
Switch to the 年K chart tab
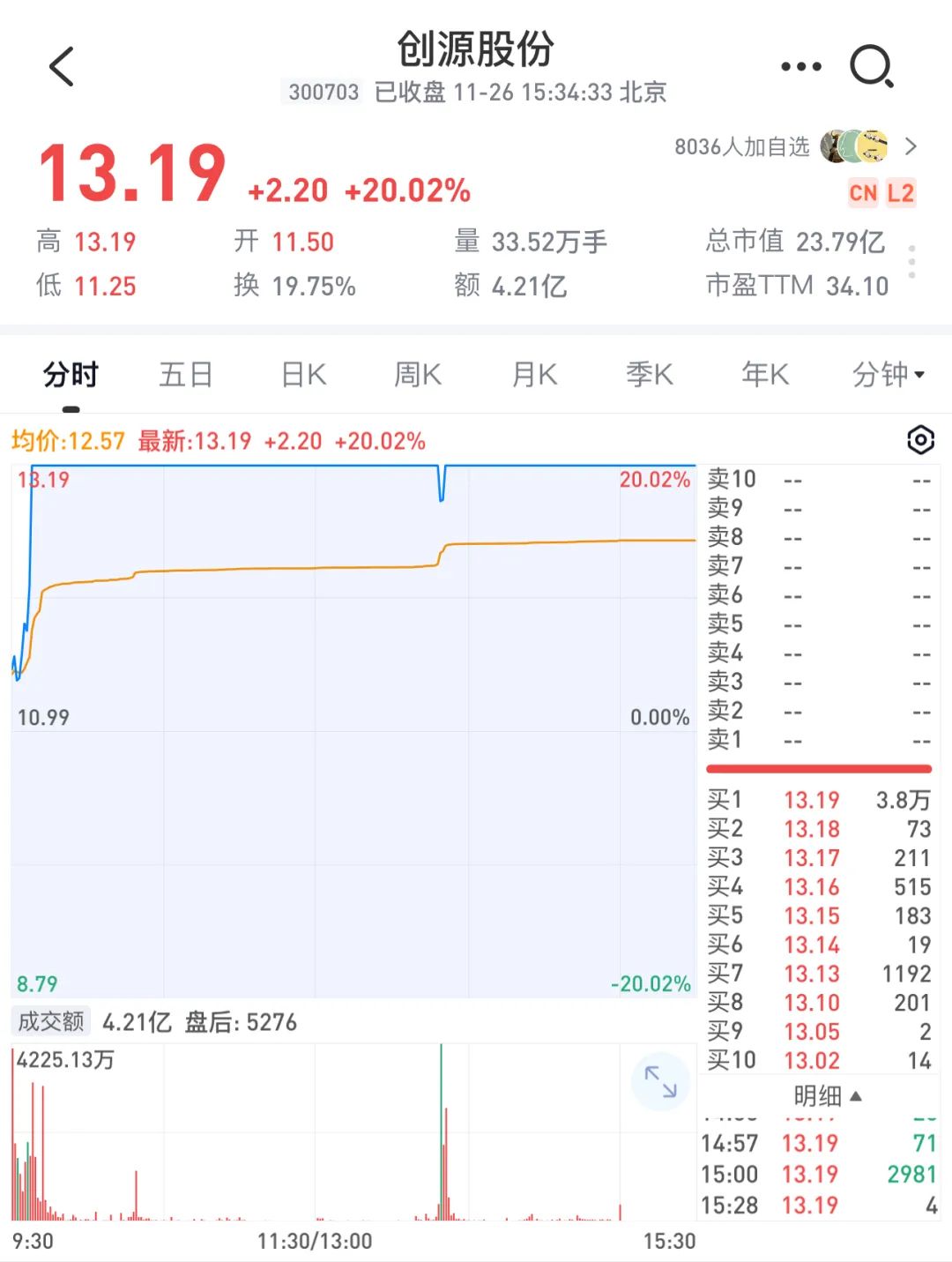click(765, 375)
